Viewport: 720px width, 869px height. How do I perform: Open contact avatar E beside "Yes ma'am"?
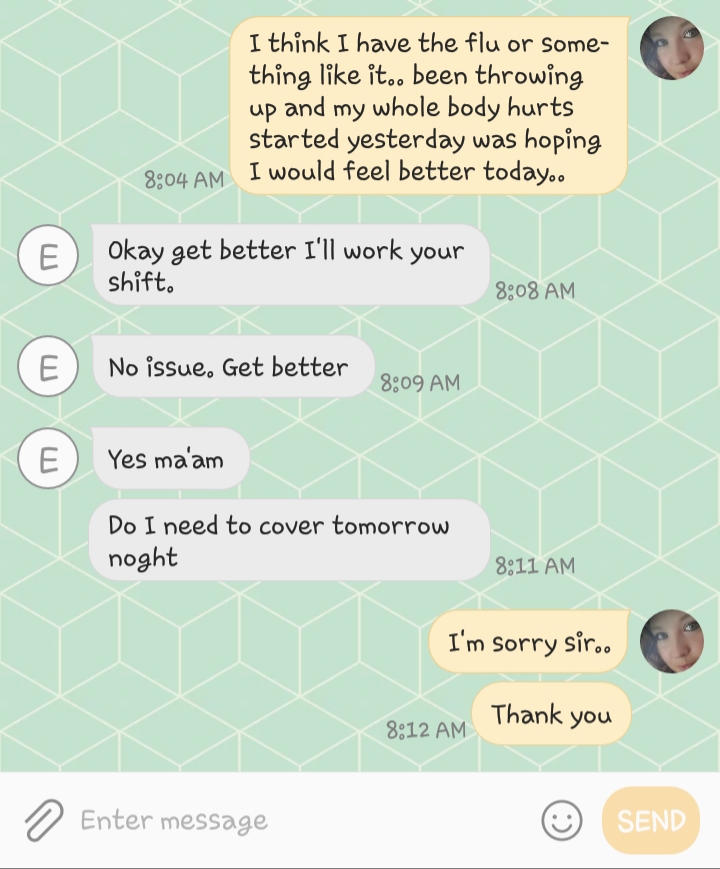tap(48, 459)
